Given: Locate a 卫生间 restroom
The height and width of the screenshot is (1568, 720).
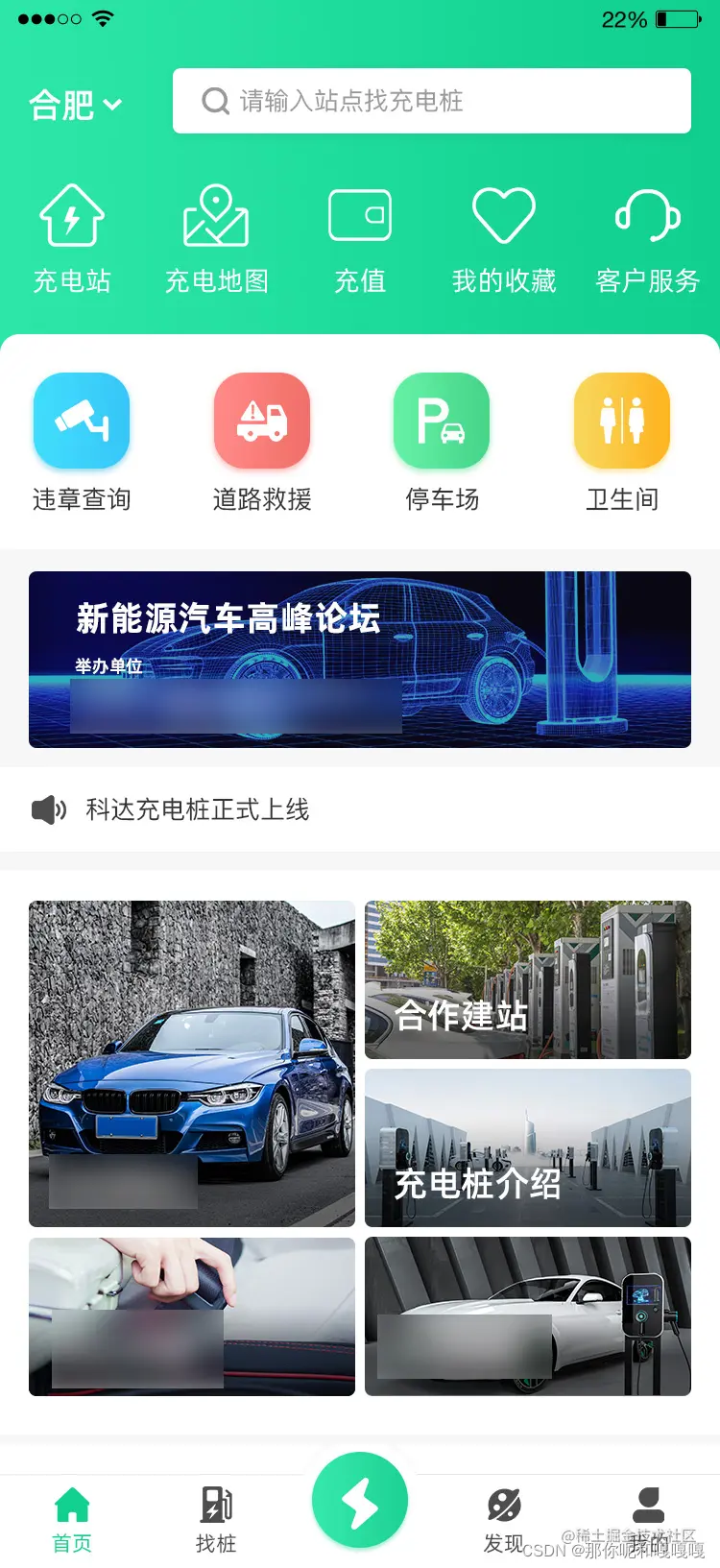Looking at the screenshot, I should 622,442.
